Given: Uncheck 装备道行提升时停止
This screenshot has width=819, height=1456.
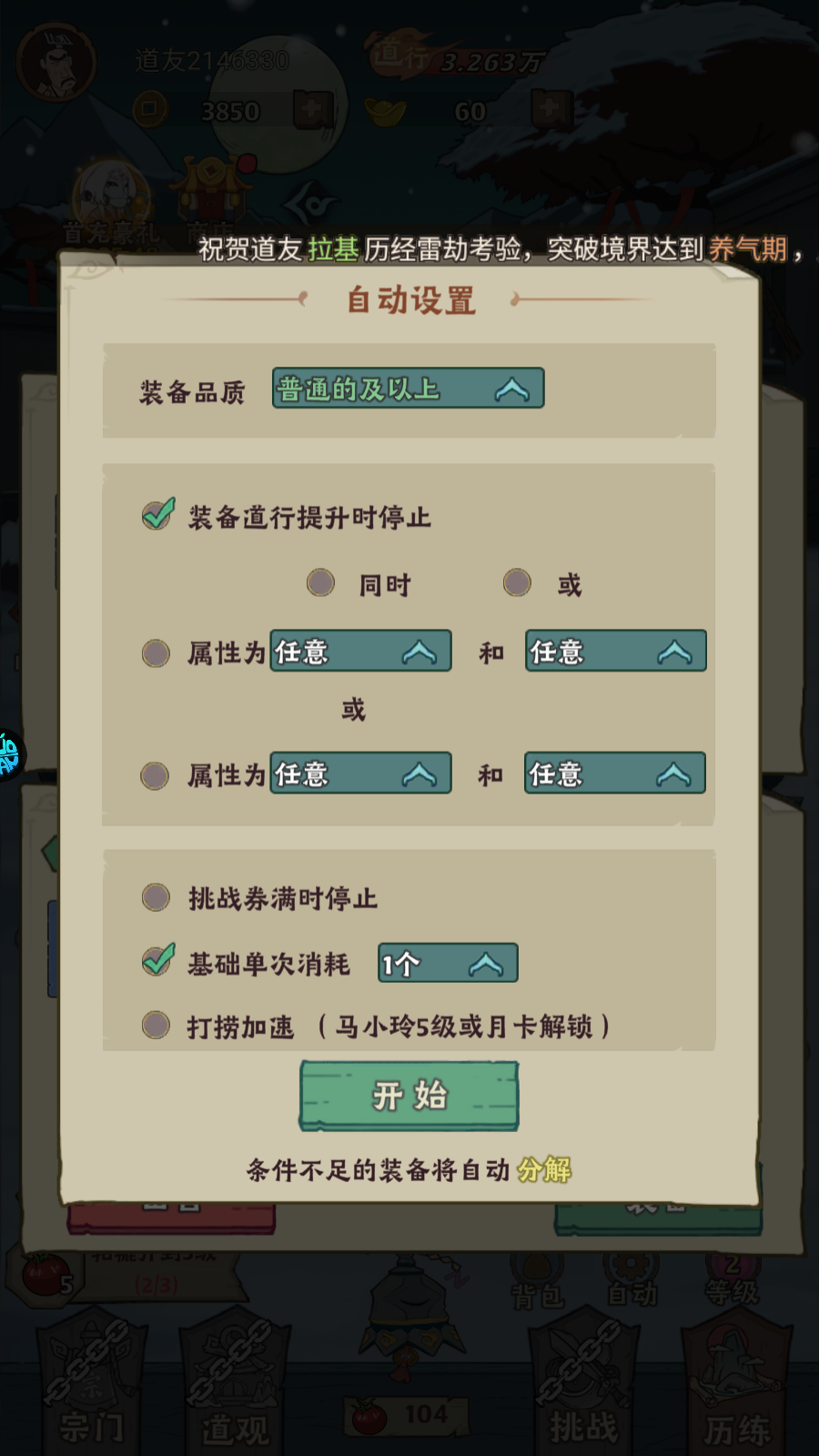Looking at the screenshot, I should point(157,516).
